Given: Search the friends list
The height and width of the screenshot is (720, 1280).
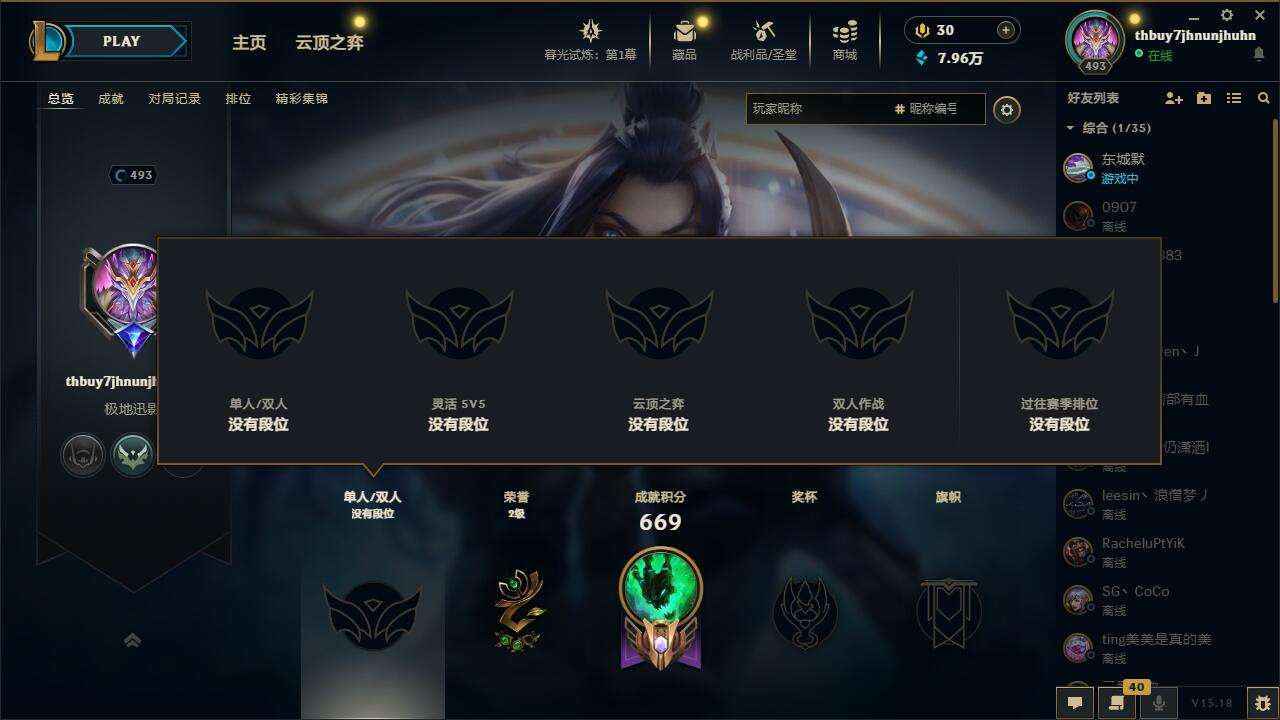Looking at the screenshot, I should tap(1264, 98).
